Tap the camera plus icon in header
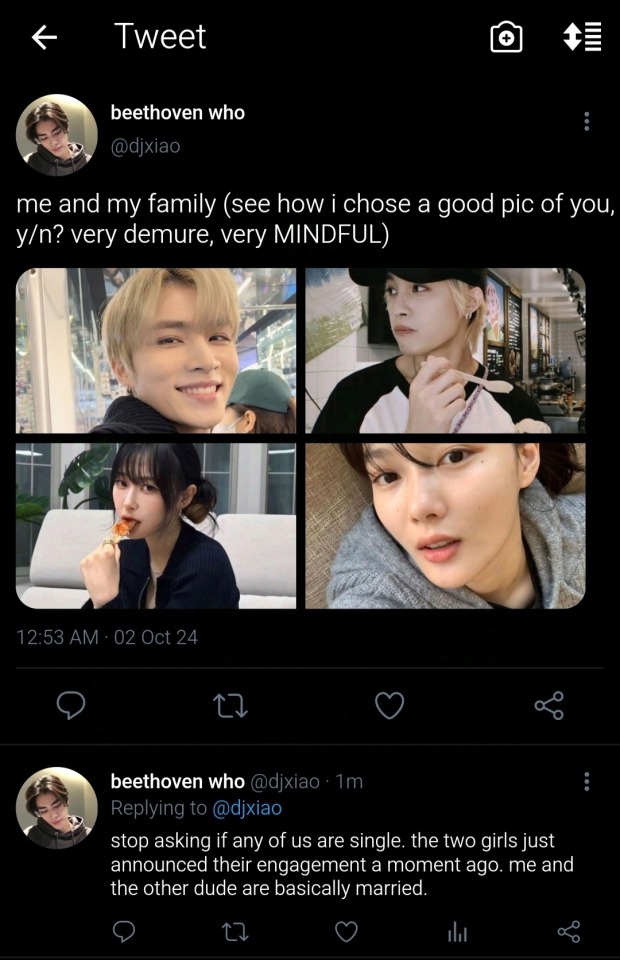Screen dimensions: 620x960 pyautogui.click(x=506, y=38)
